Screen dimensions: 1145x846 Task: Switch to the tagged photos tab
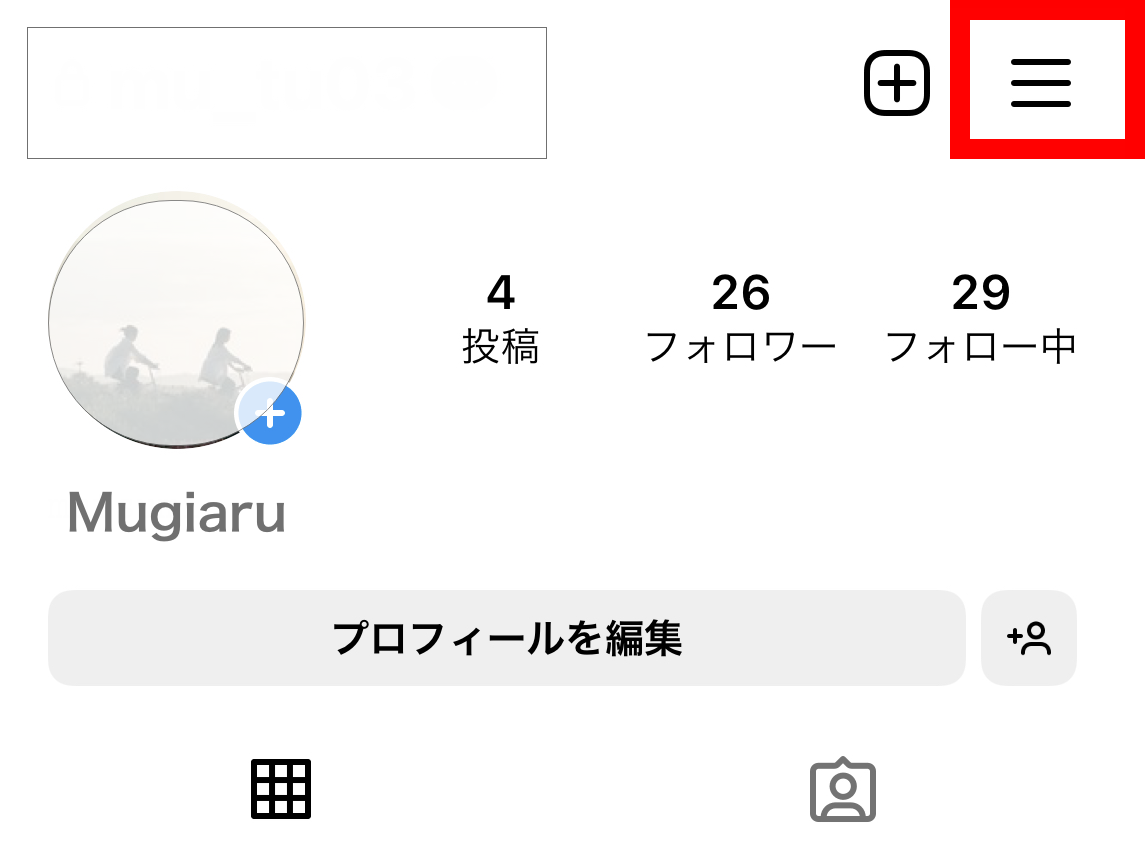tap(842, 789)
